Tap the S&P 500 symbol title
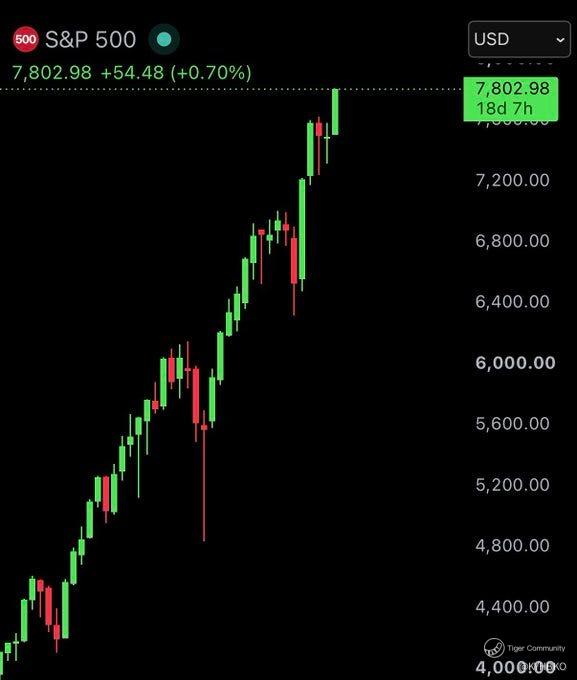Screen dimensions: 577x680 (91, 39)
